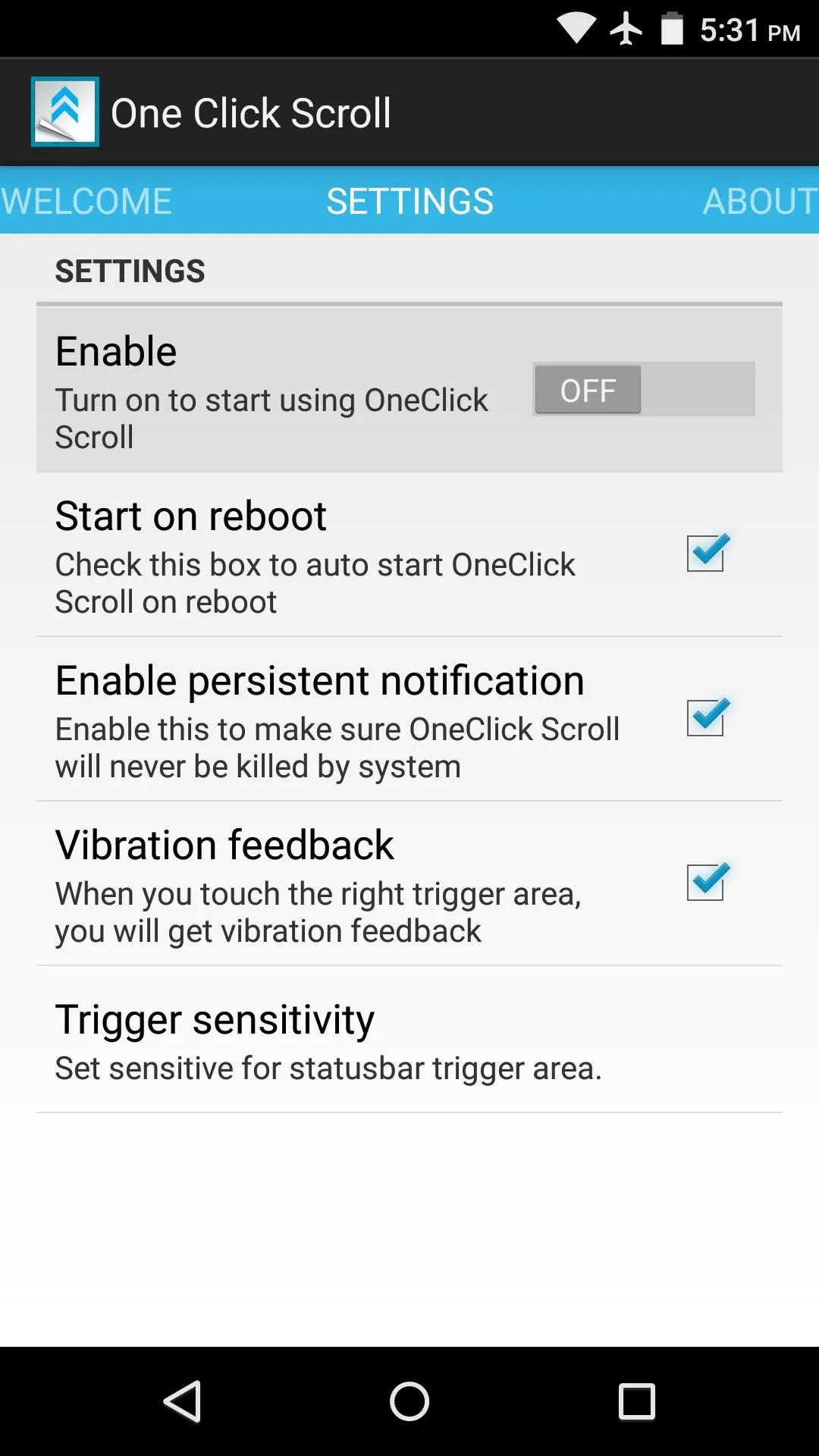Select the Settings tab
The image size is (819, 1456).
[409, 201]
